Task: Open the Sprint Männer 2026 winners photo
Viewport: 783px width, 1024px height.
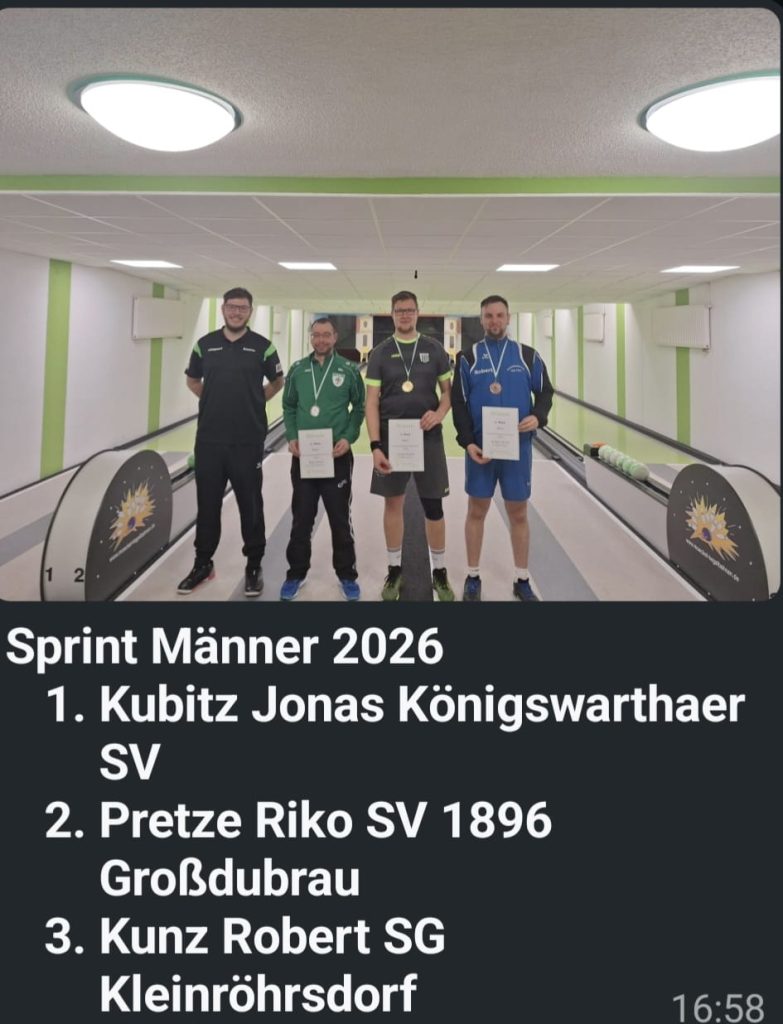Action: 390,305
